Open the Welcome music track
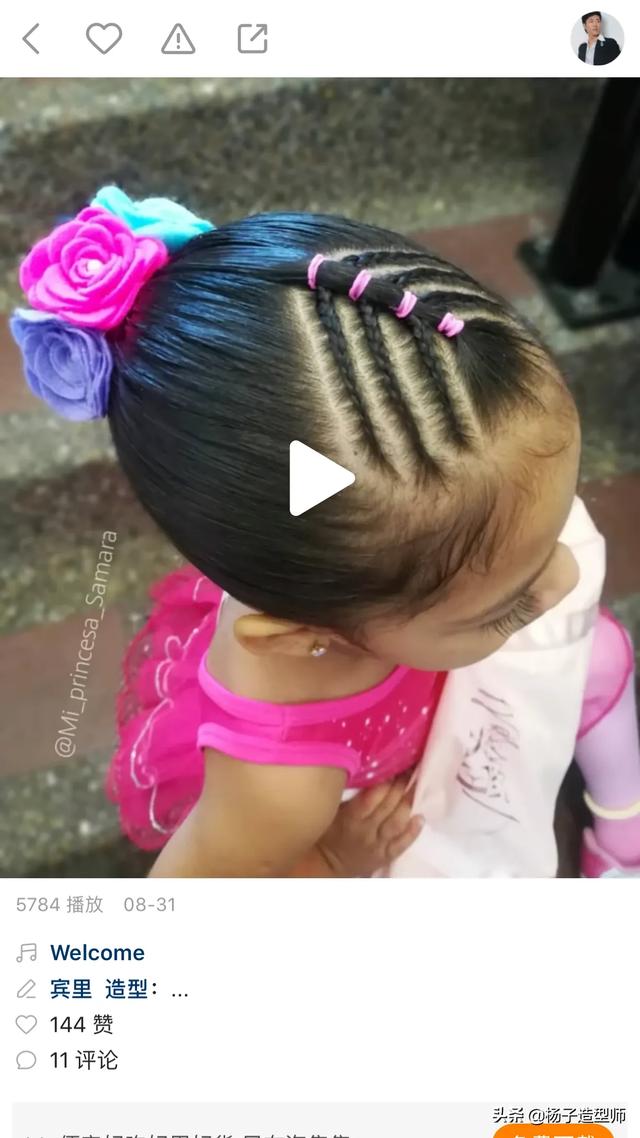This screenshot has height=1138, width=640. pos(97,952)
